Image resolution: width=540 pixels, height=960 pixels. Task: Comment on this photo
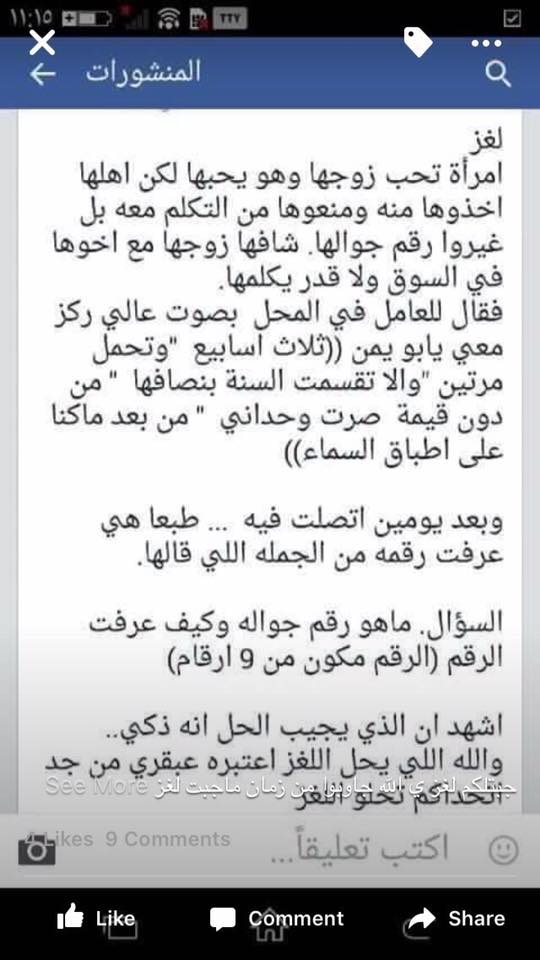[x=277, y=918]
